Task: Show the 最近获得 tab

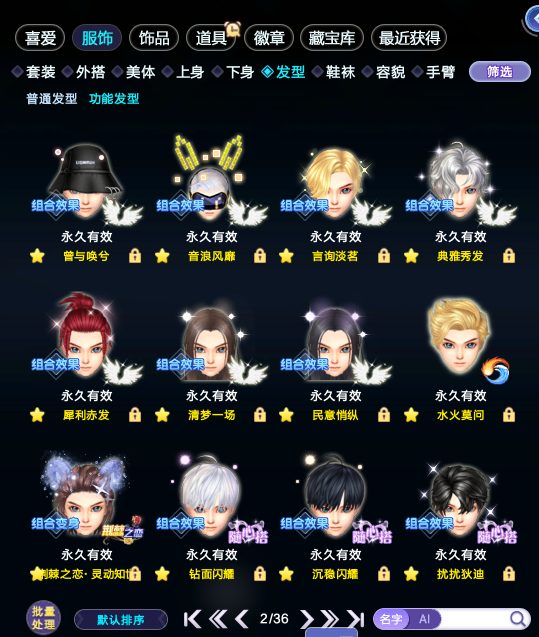Action: point(409,38)
